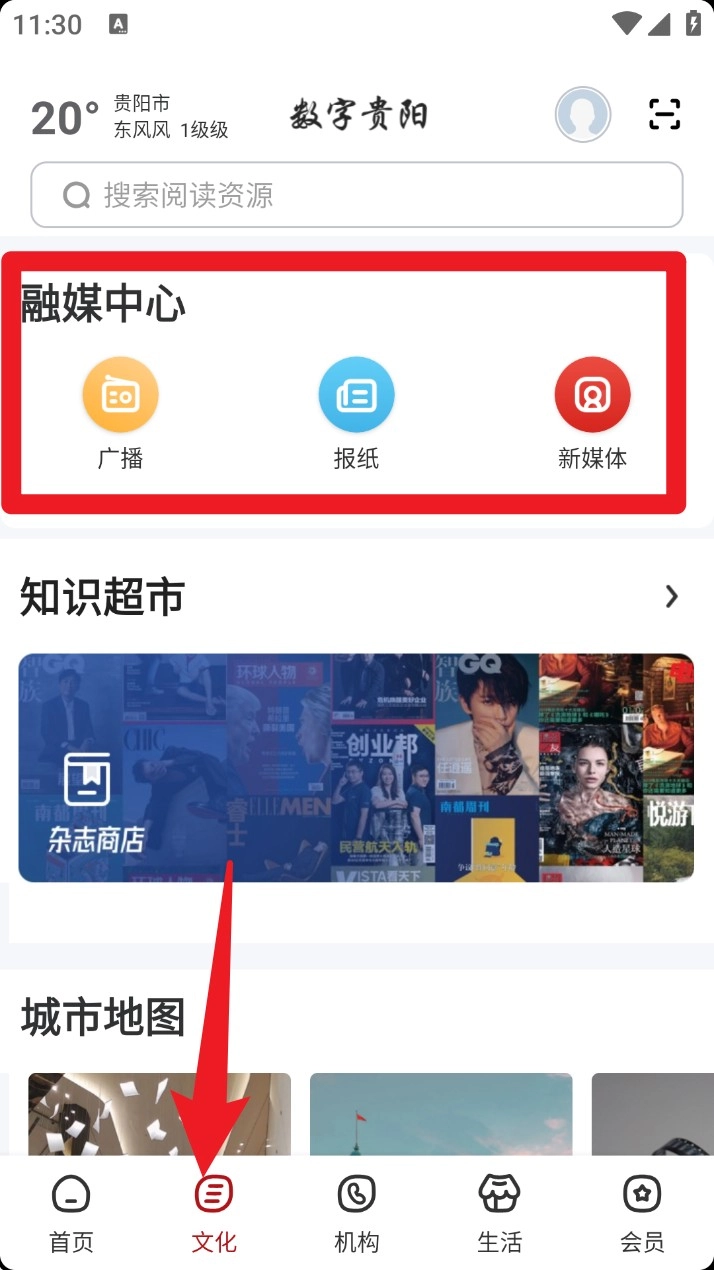Switch to the 生活 tab
The image size is (714, 1270).
click(x=499, y=1213)
